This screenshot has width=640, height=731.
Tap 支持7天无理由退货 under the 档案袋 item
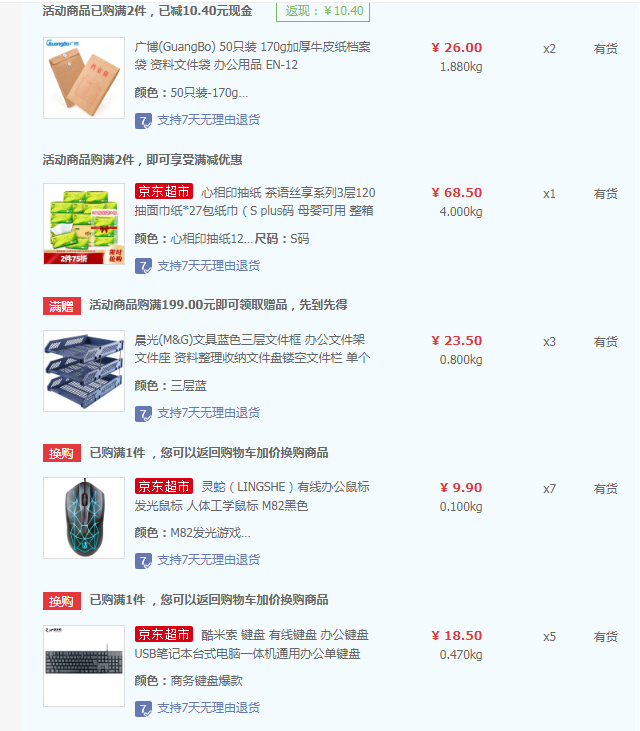[208, 120]
